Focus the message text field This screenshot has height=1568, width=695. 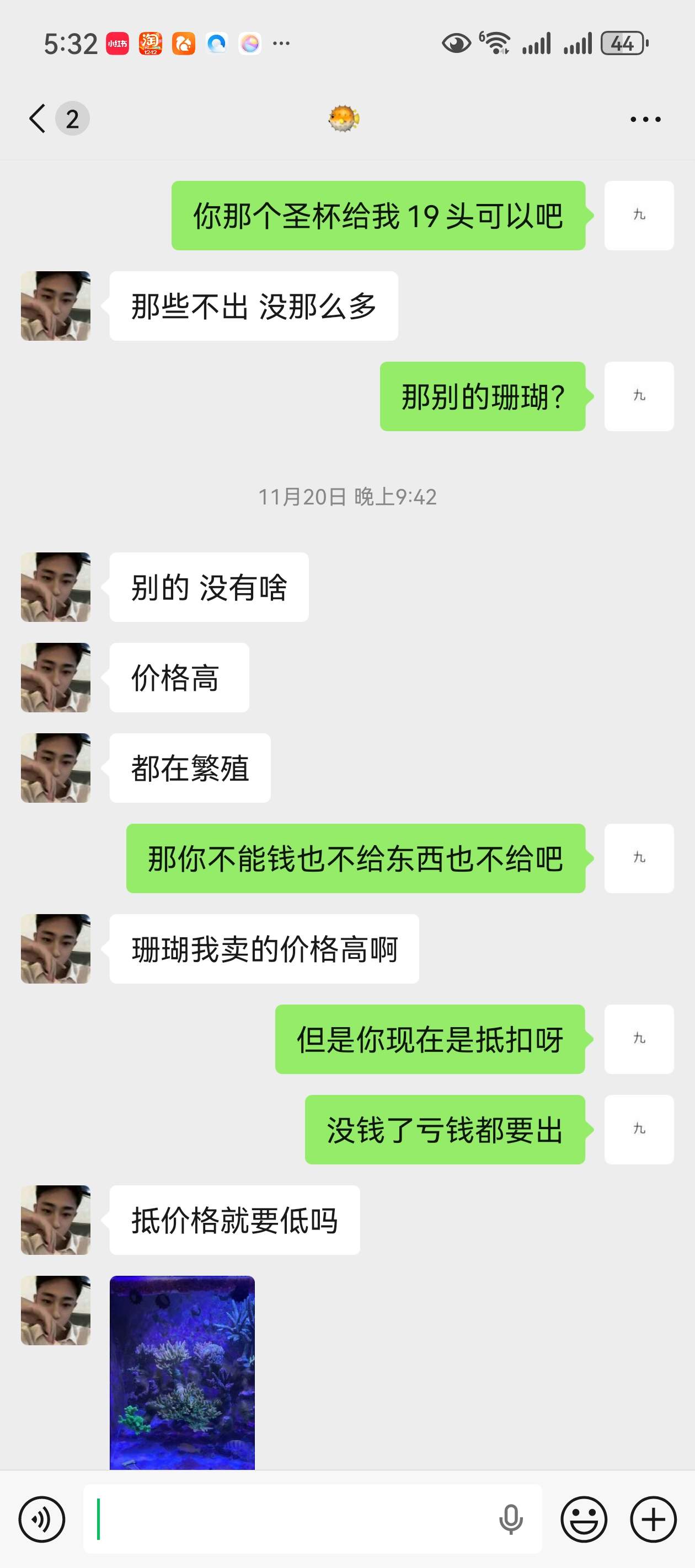point(292,1520)
